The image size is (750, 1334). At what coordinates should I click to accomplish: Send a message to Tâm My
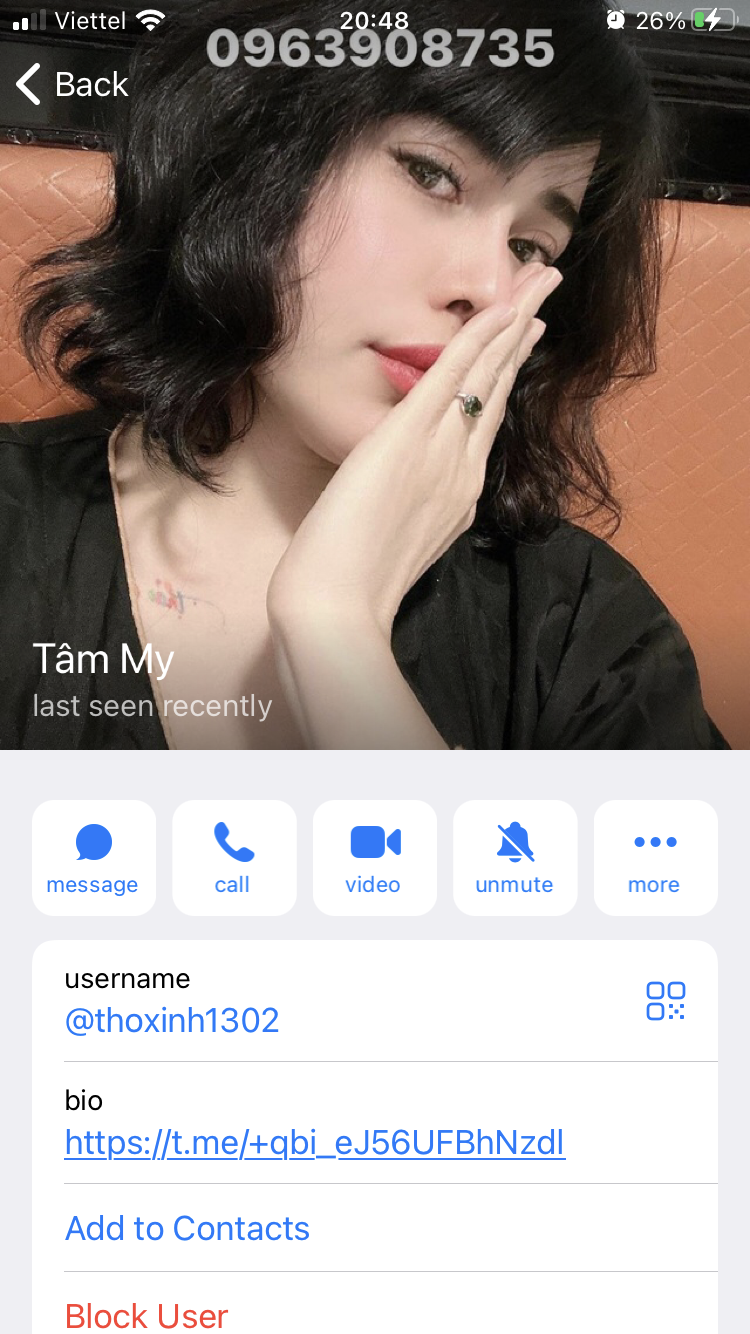93,858
